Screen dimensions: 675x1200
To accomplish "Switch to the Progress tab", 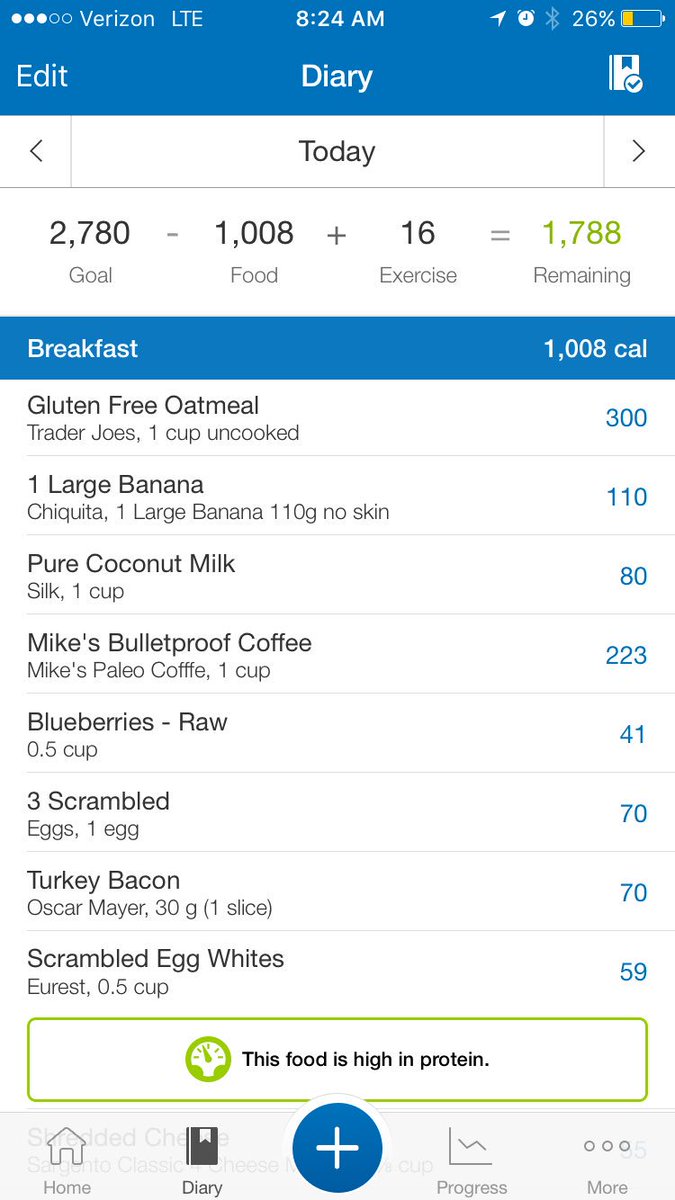I will tap(471, 1160).
